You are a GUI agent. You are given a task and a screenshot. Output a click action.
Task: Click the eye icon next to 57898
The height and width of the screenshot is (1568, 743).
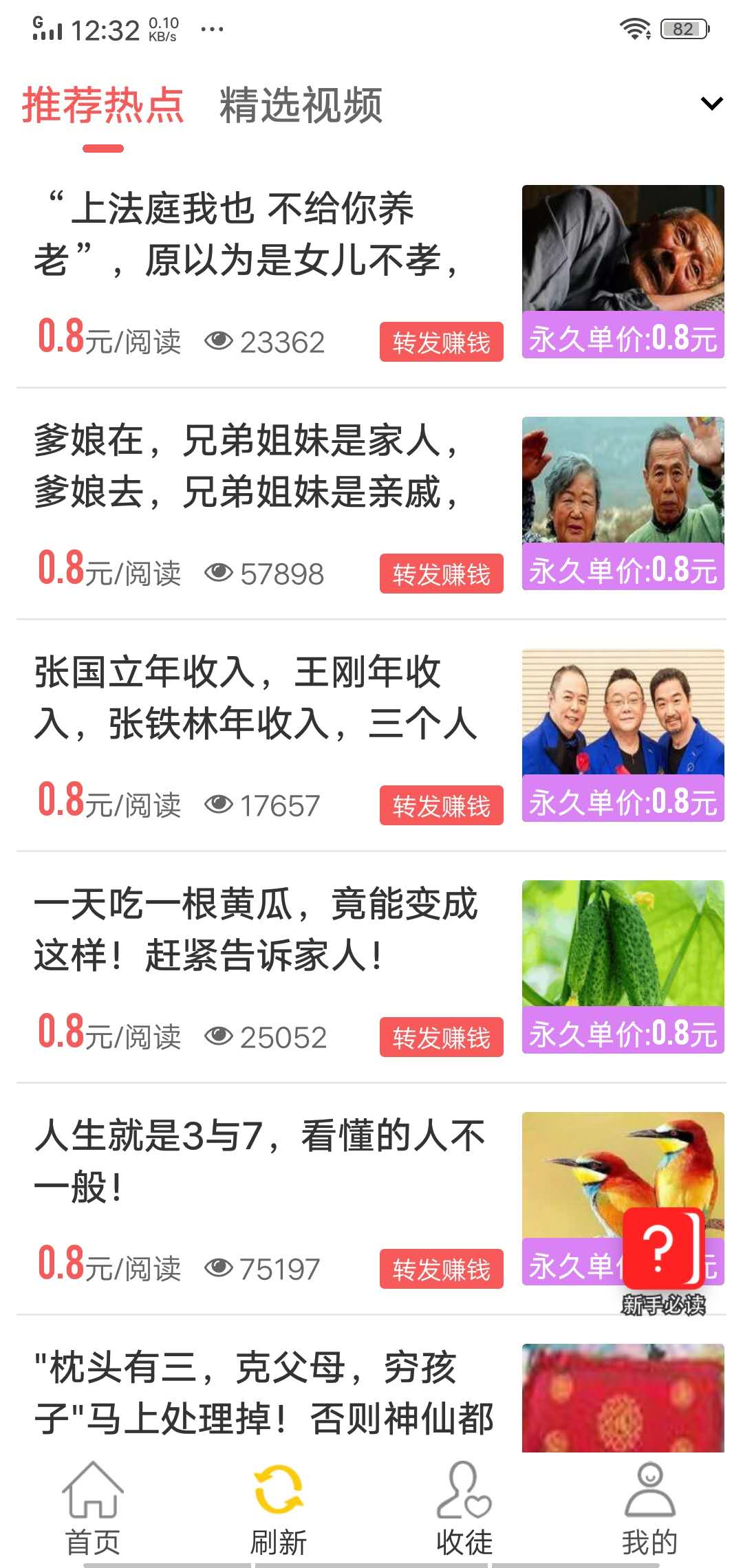coord(219,571)
